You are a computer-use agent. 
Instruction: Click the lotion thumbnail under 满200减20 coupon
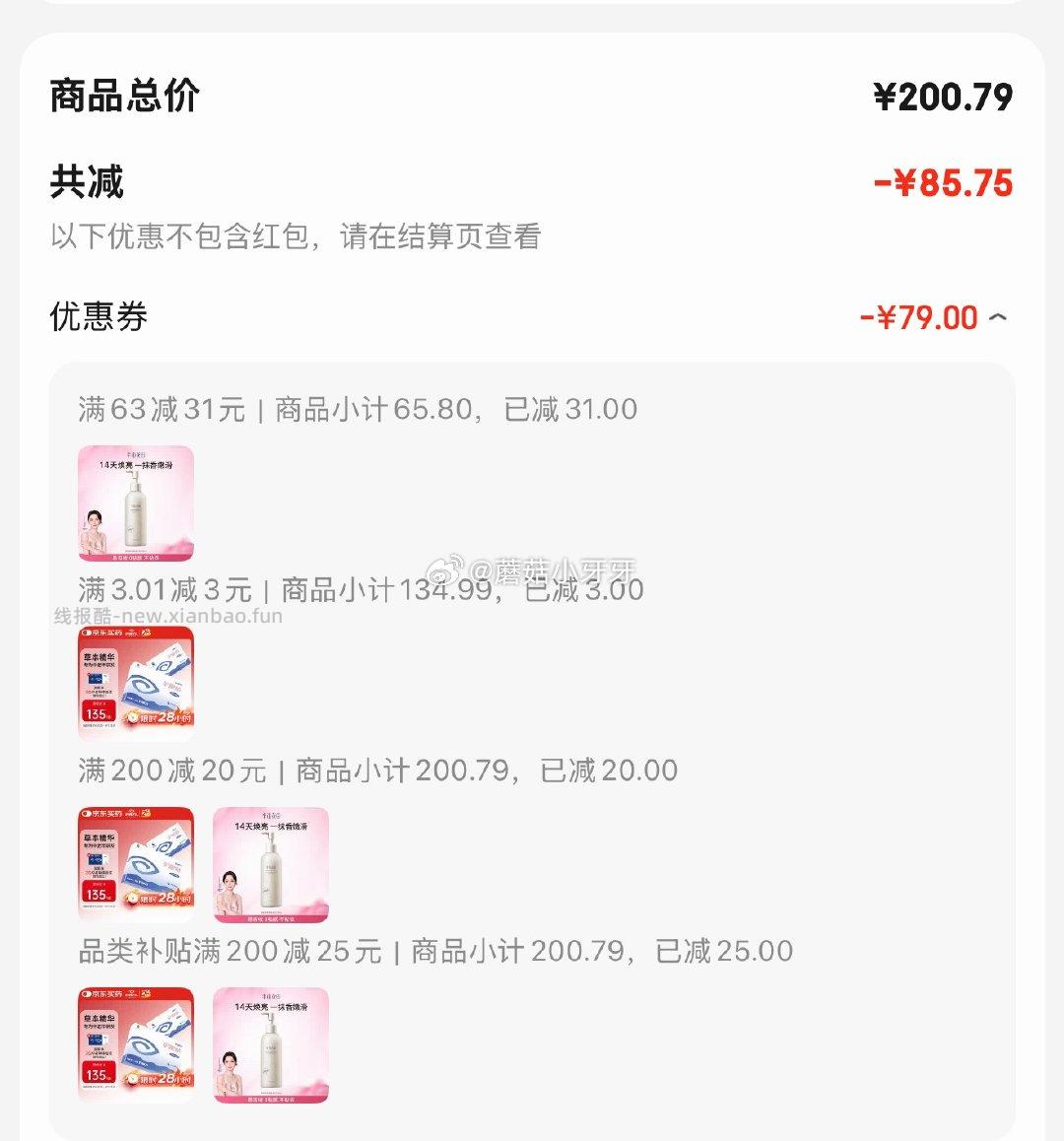[269, 865]
